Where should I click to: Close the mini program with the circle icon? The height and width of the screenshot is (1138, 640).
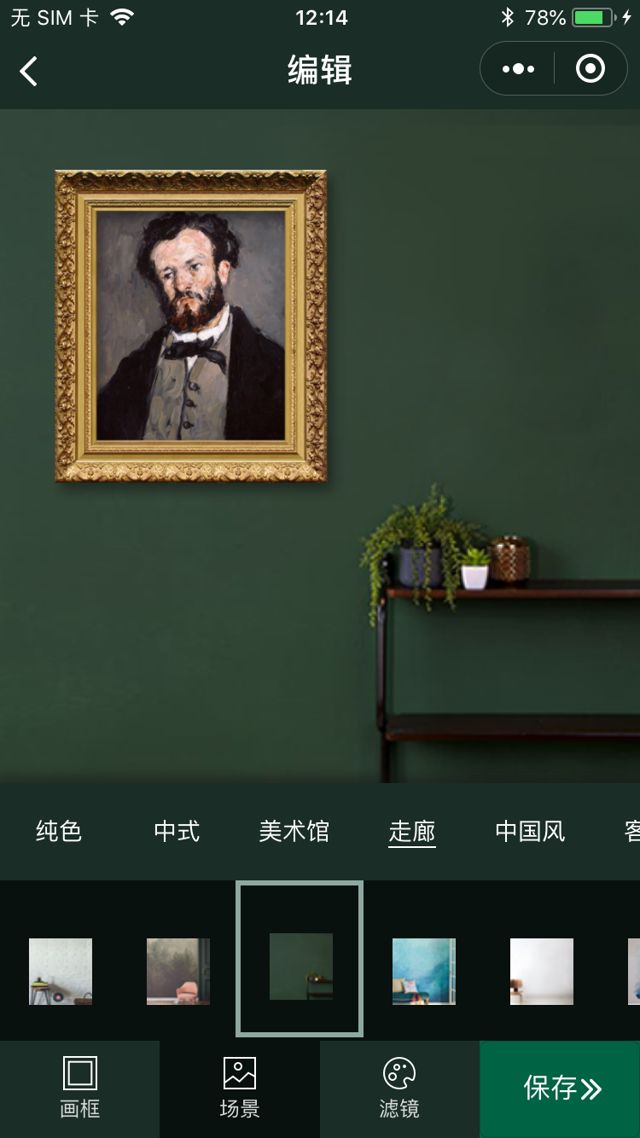pos(590,69)
